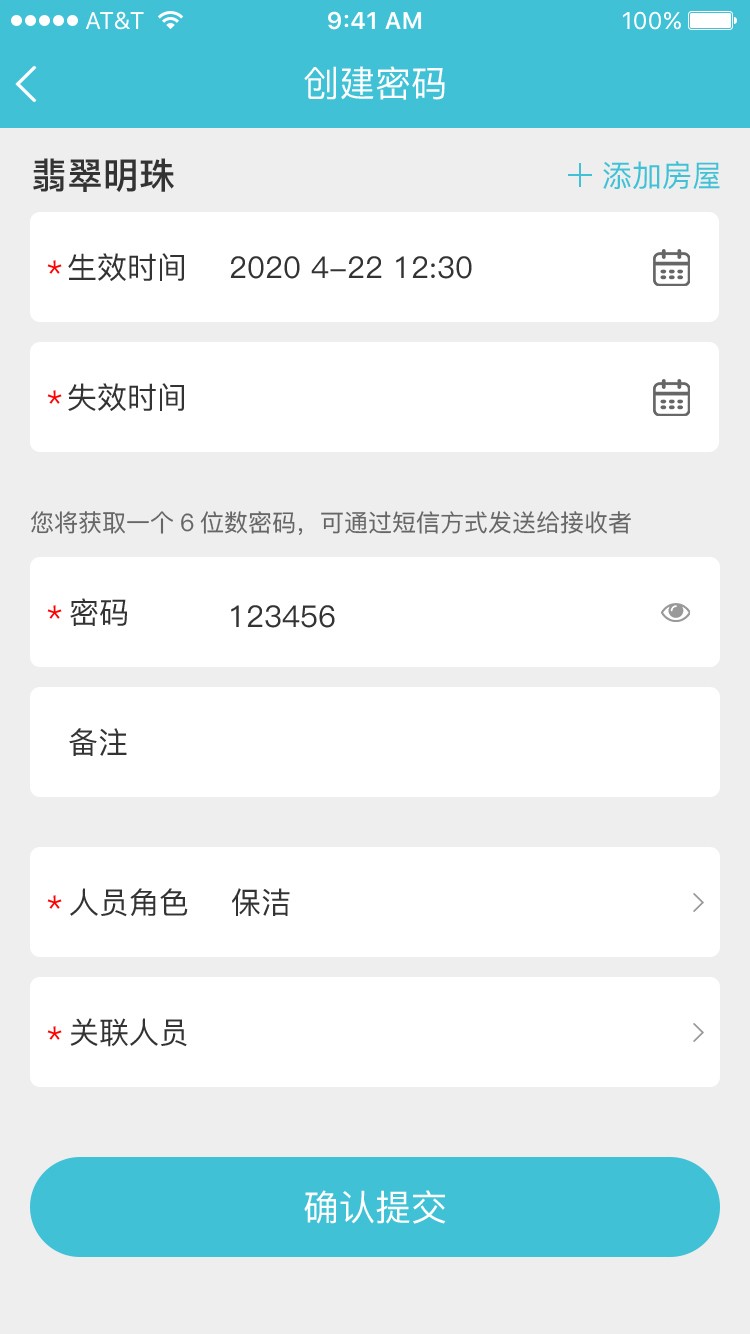Tap 添加房屋 to add a house
Image resolution: width=750 pixels, height=1334 pixels.
pos(644,176)
